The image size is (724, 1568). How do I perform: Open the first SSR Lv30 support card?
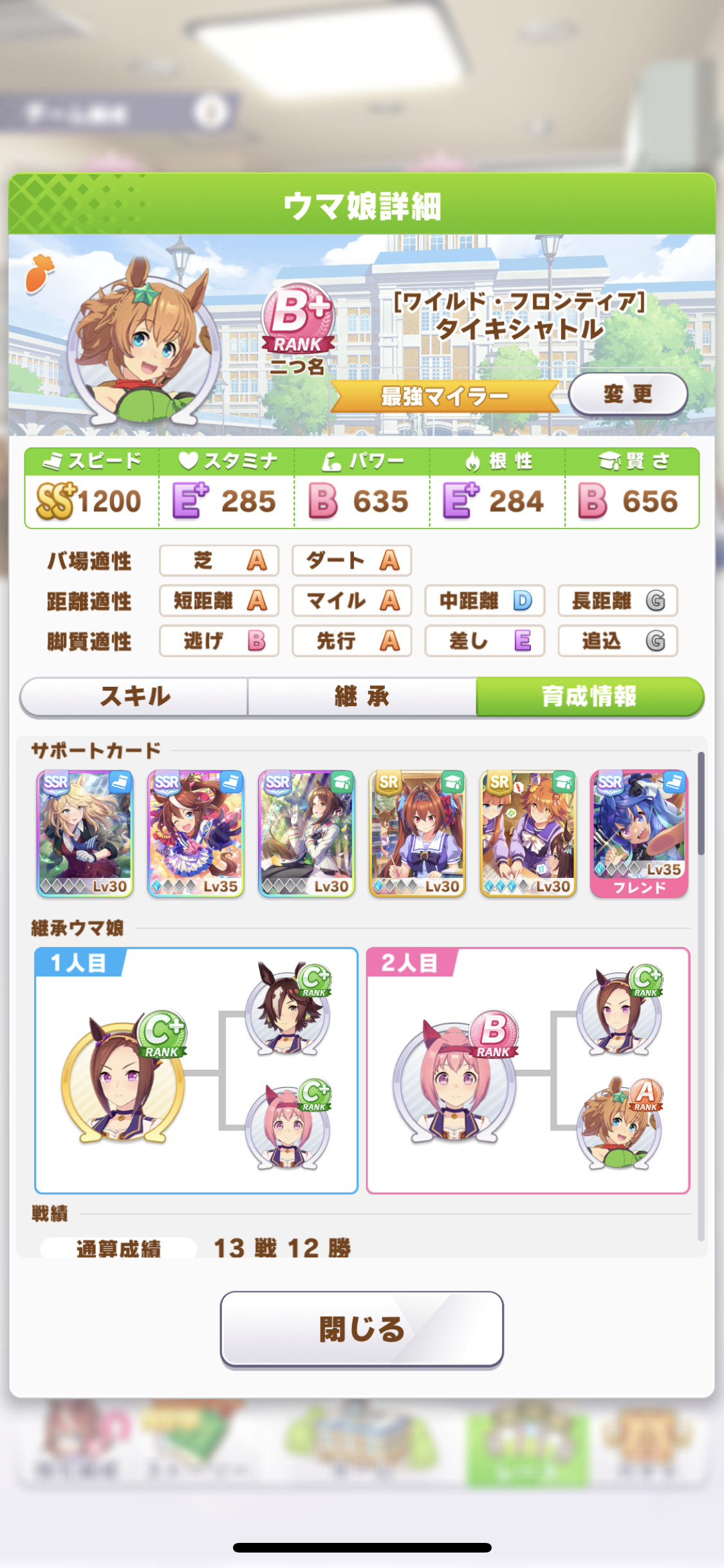(85, 834)
